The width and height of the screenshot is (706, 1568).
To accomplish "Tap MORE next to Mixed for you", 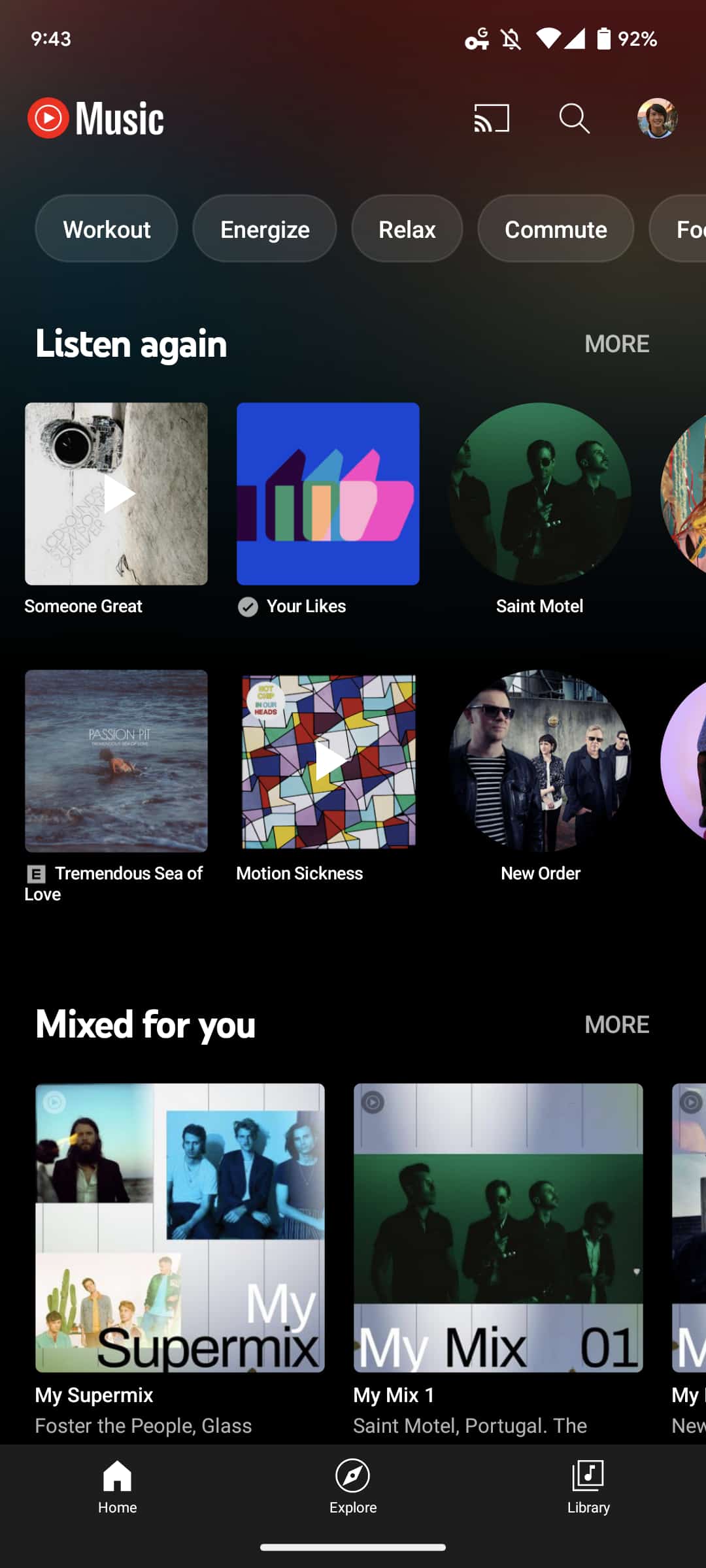I will (616, 1024).
